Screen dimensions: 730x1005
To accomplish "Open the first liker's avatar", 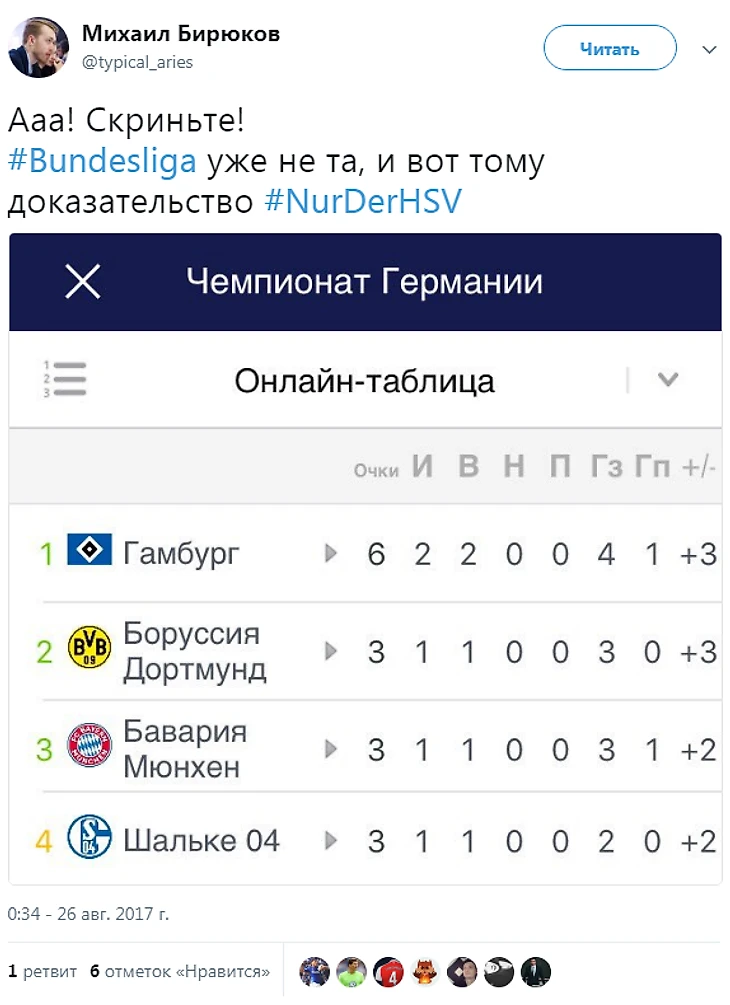I will point(313,971).
